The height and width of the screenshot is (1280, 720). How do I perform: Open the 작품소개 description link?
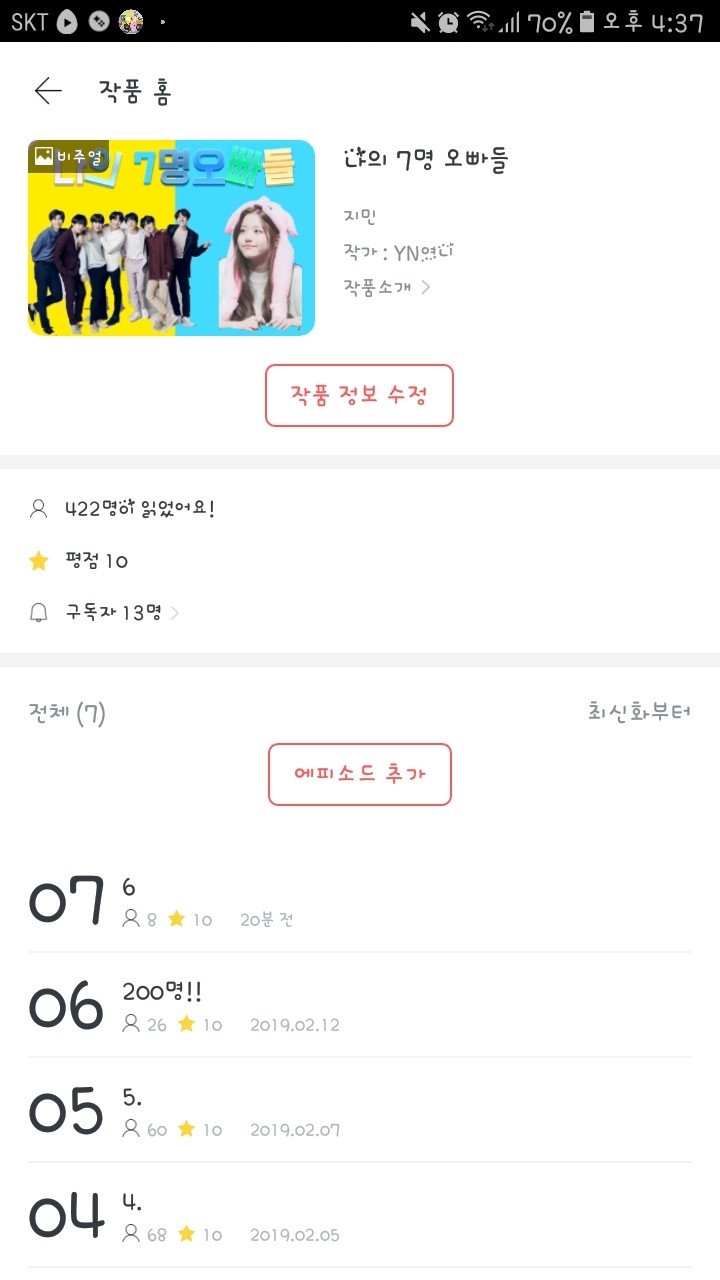tap(387, 287)
